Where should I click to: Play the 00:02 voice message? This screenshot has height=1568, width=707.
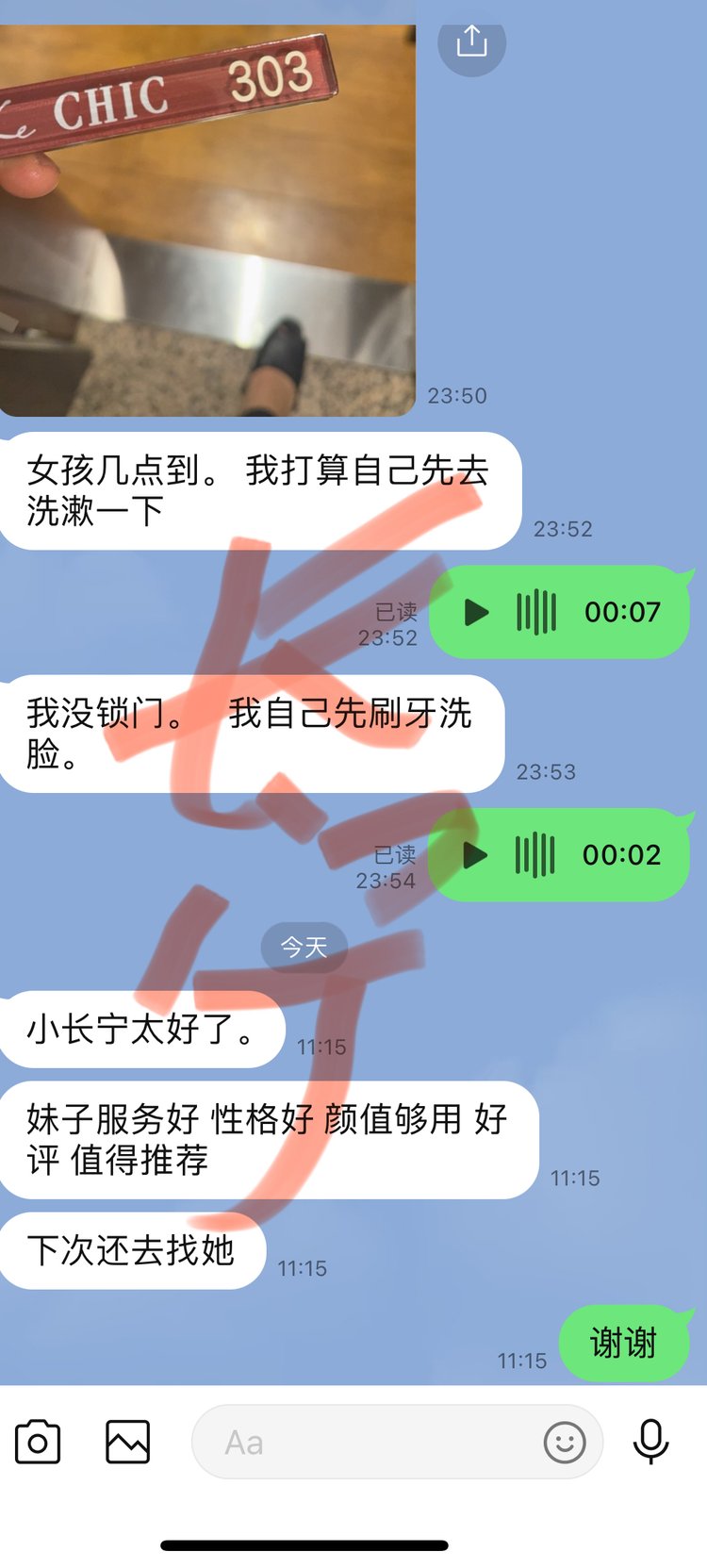click(x=476, y=855)
